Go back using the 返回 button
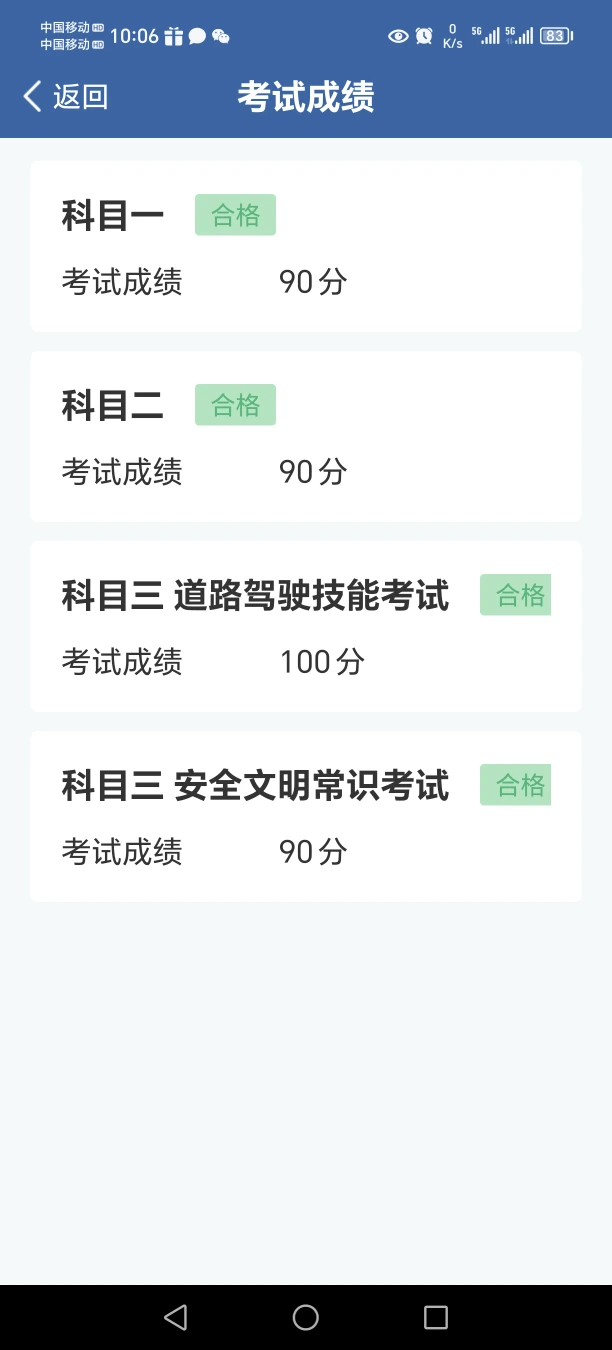This screenshot has width=612, height=1350. point(65,97)
